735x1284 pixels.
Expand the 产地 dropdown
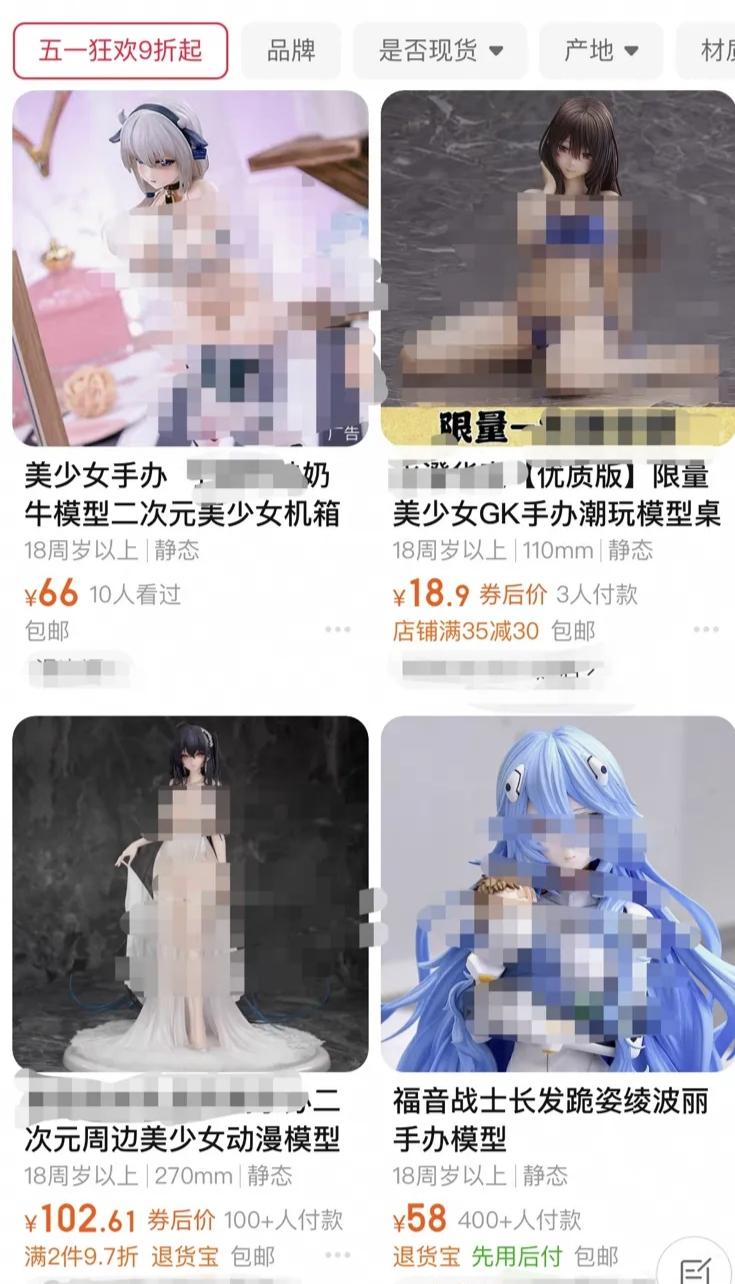tap(601, 51)
